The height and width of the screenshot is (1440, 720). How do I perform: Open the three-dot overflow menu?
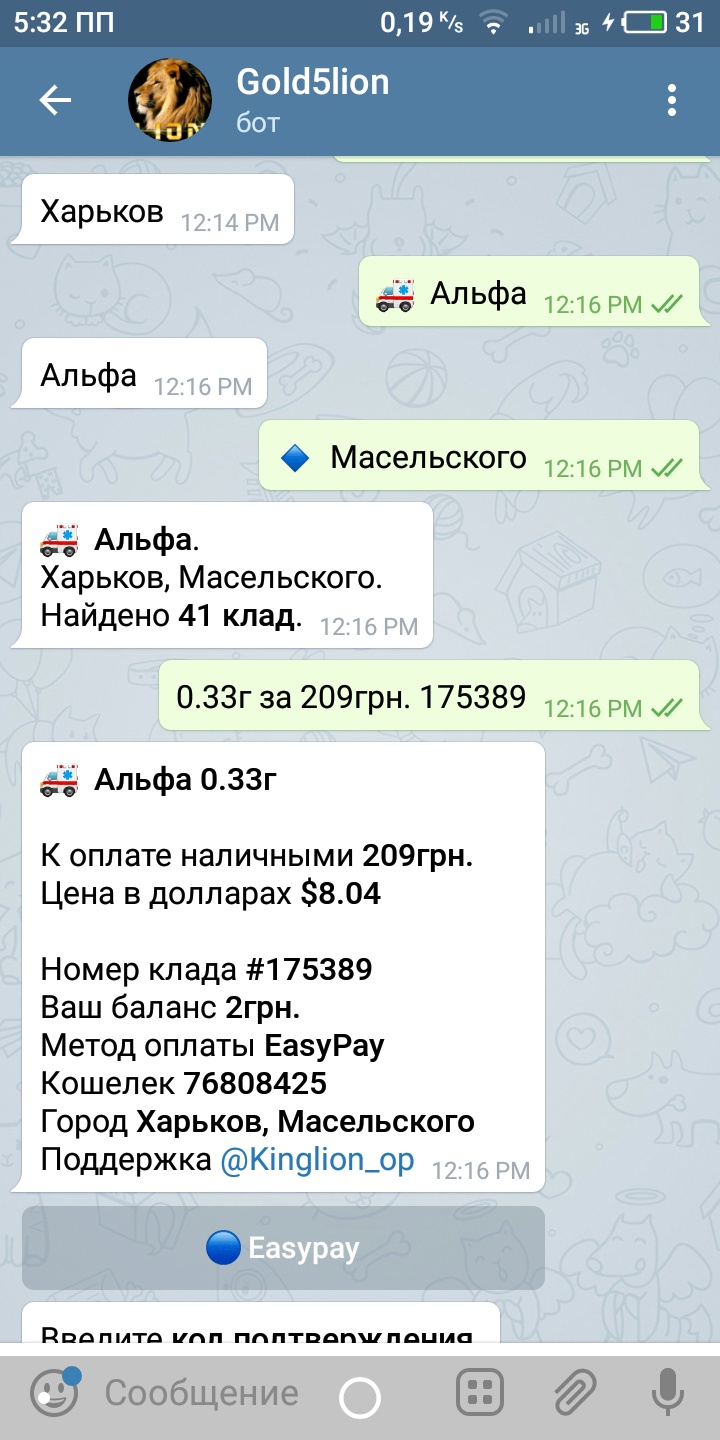pos(672,100)
